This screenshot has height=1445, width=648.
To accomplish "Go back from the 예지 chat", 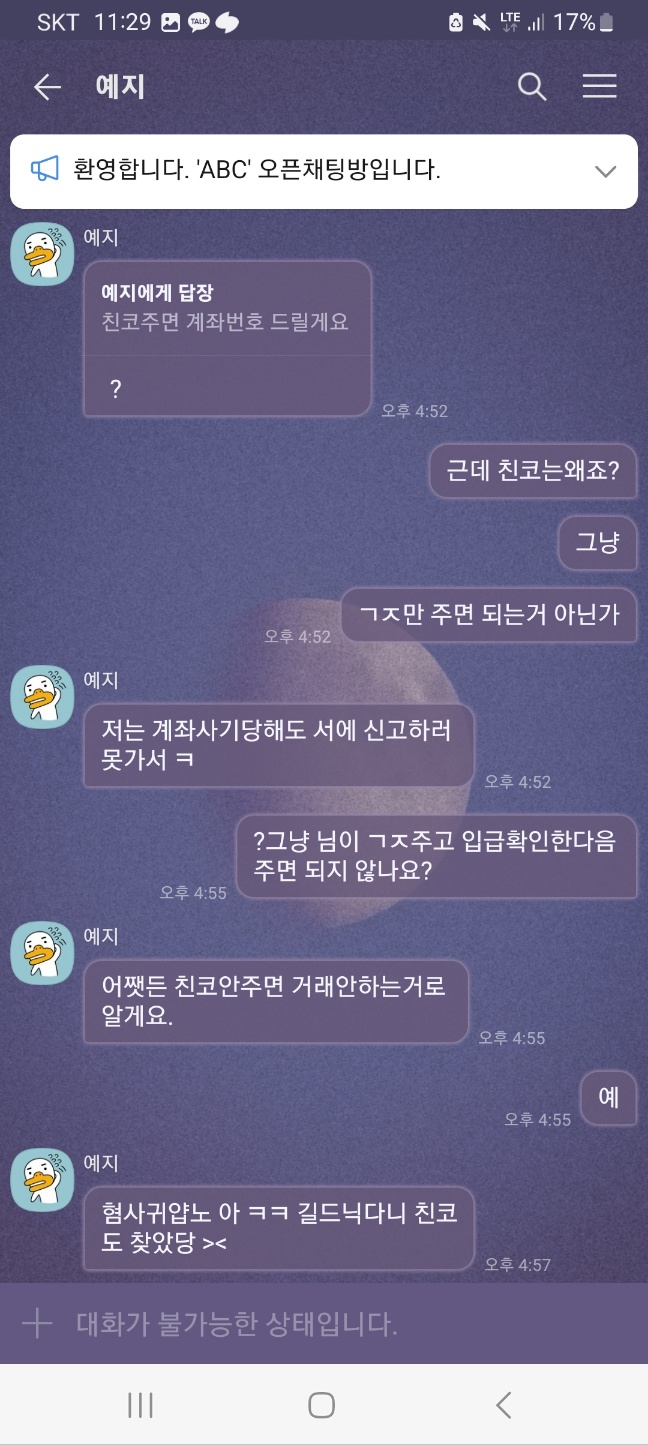I will (x=47, y=87).
